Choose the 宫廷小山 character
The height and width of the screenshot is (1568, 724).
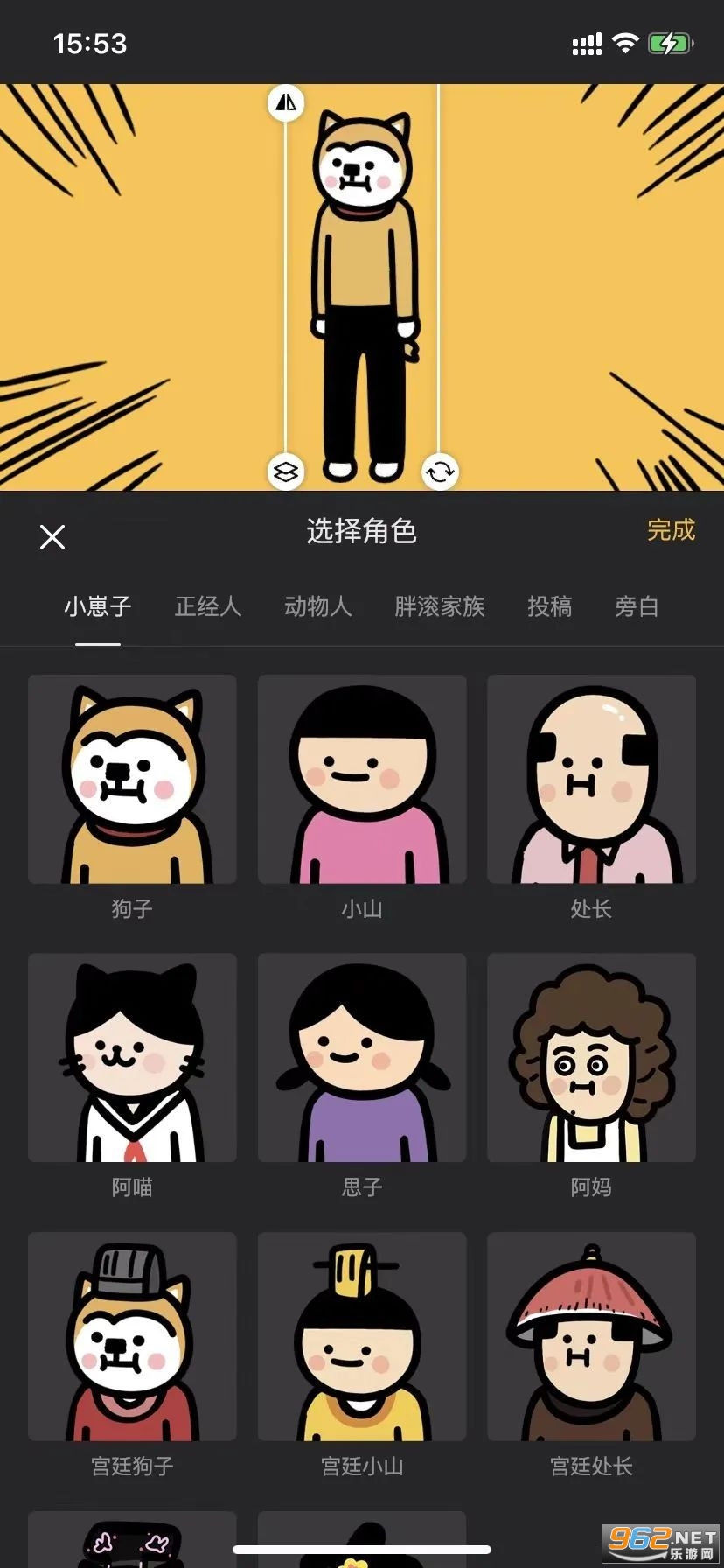(362, 1336)
